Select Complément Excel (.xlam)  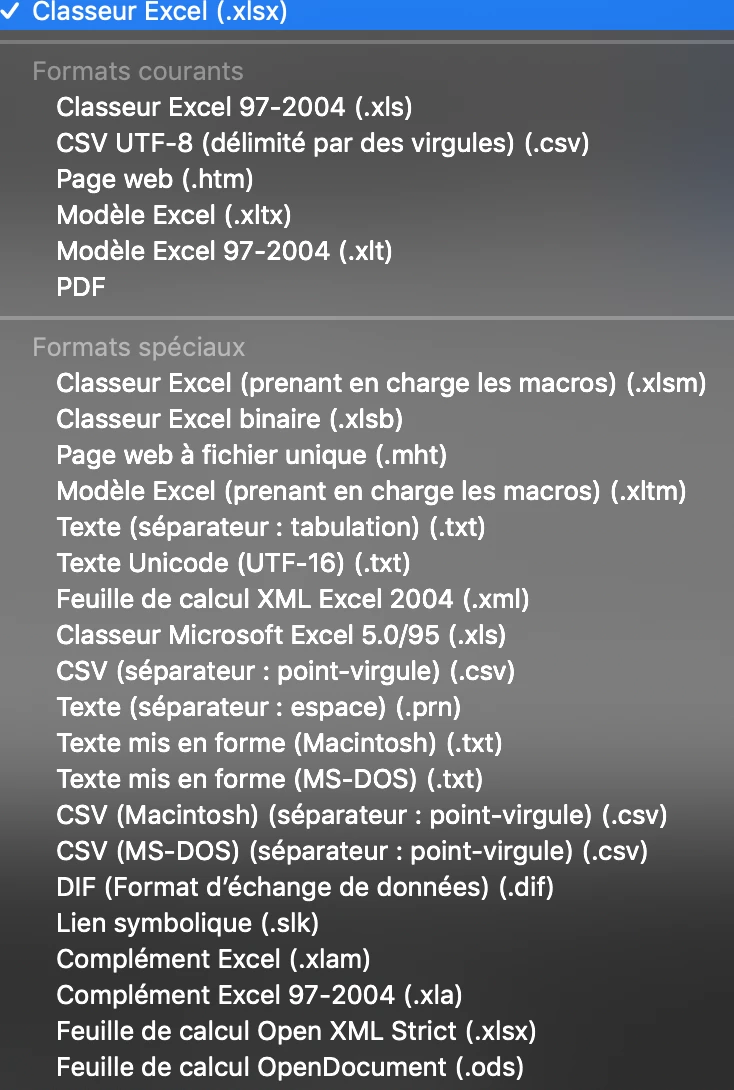click(213, 959)
